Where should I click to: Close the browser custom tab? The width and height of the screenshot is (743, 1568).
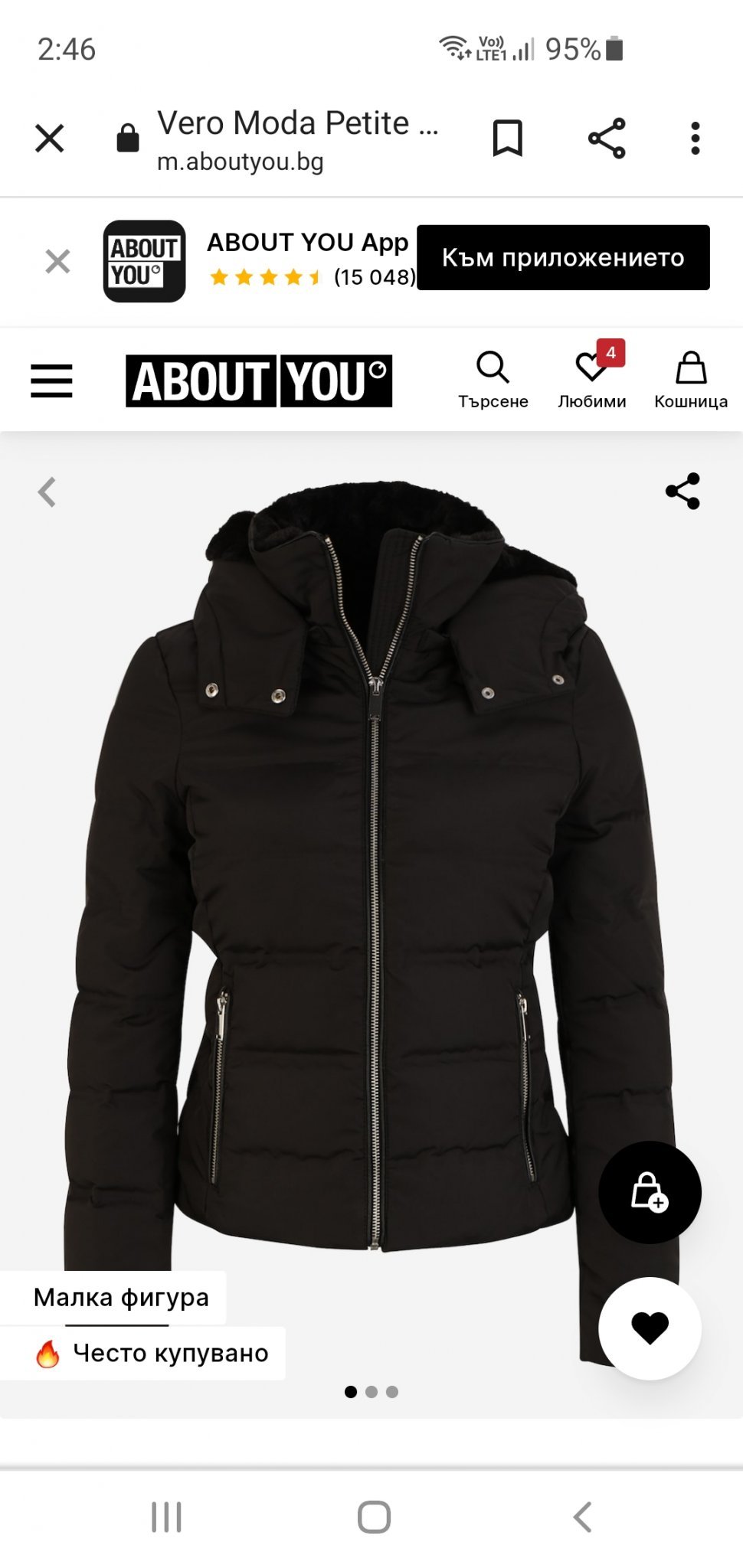tap(50, 139)
